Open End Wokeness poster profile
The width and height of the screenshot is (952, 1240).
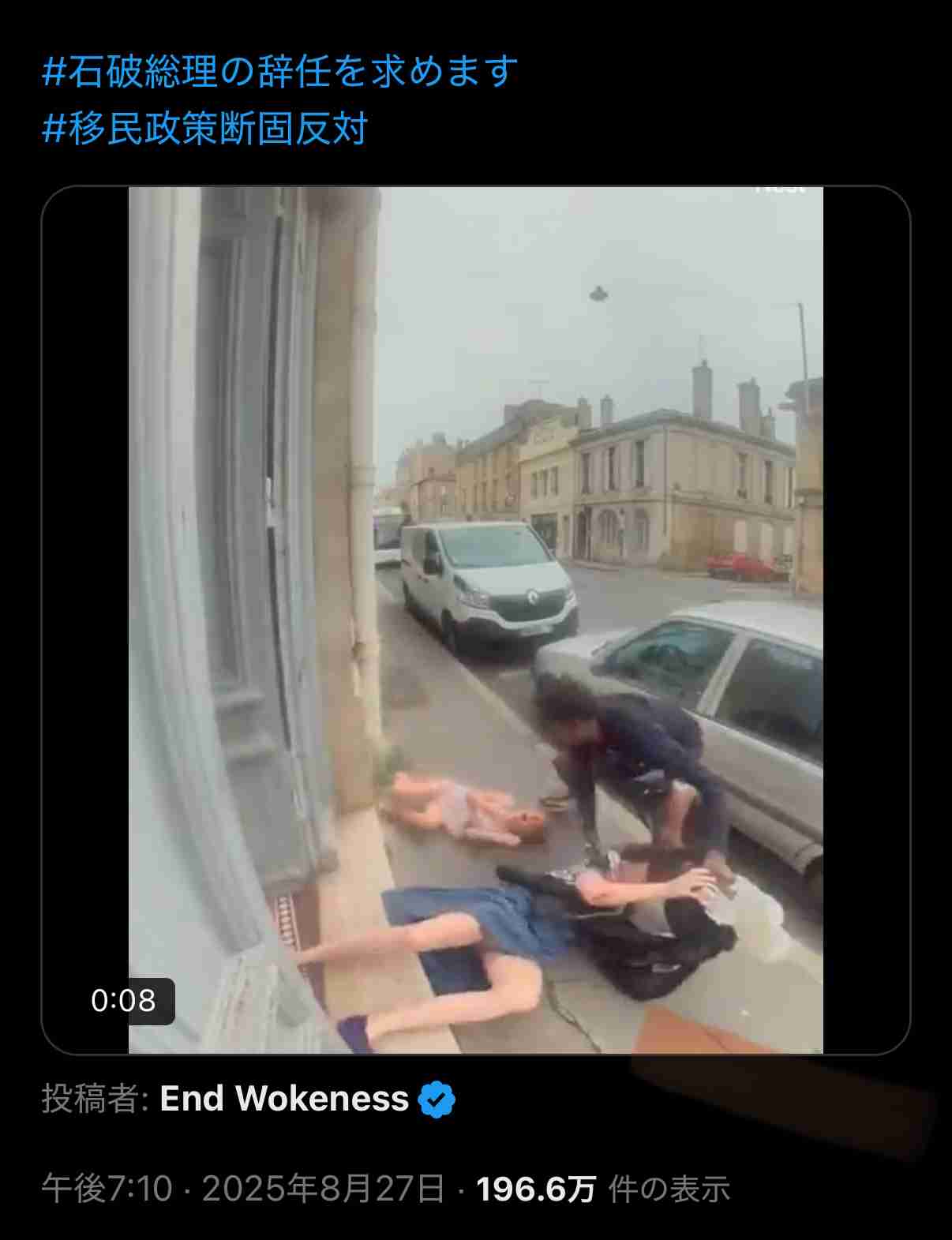click(284, 1099)
